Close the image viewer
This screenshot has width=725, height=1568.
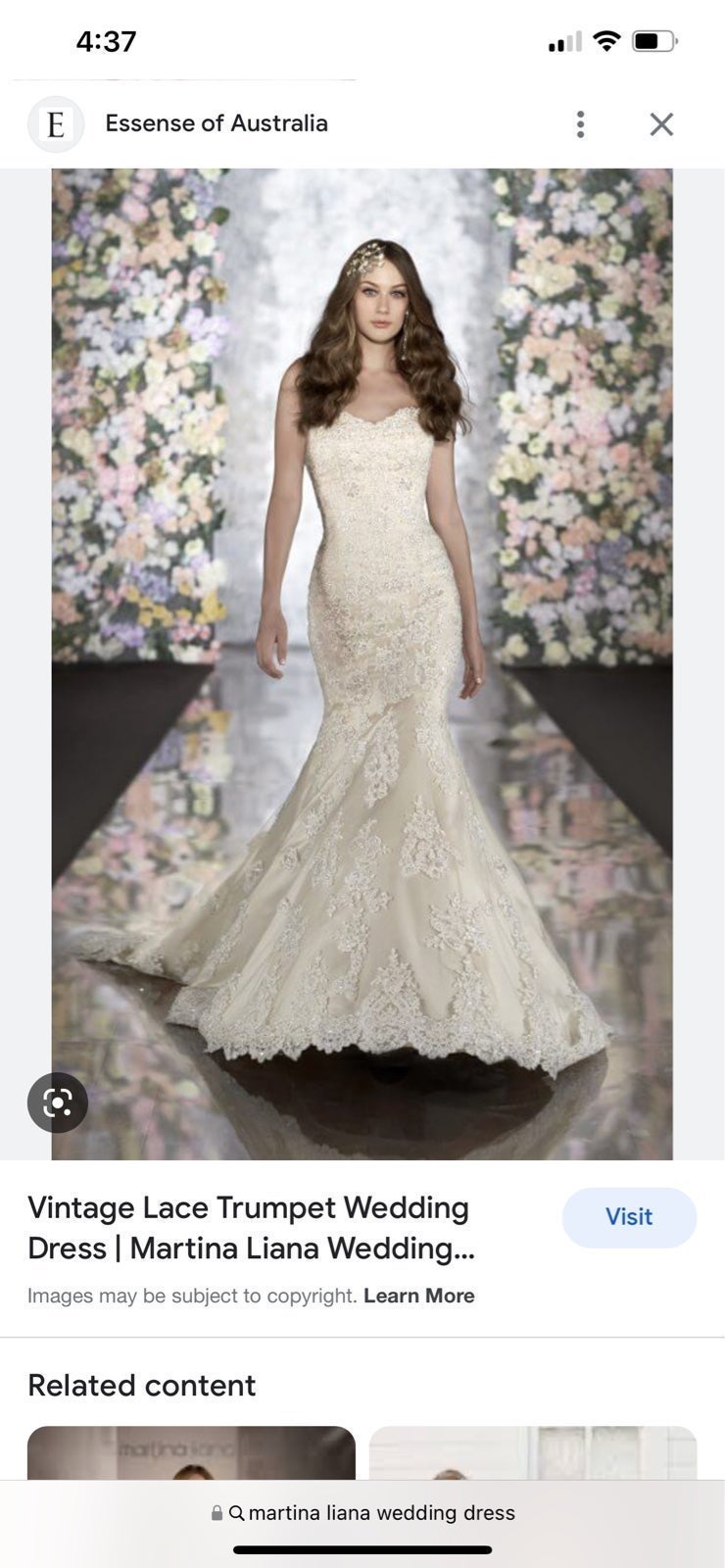click(x=661, y=124)
